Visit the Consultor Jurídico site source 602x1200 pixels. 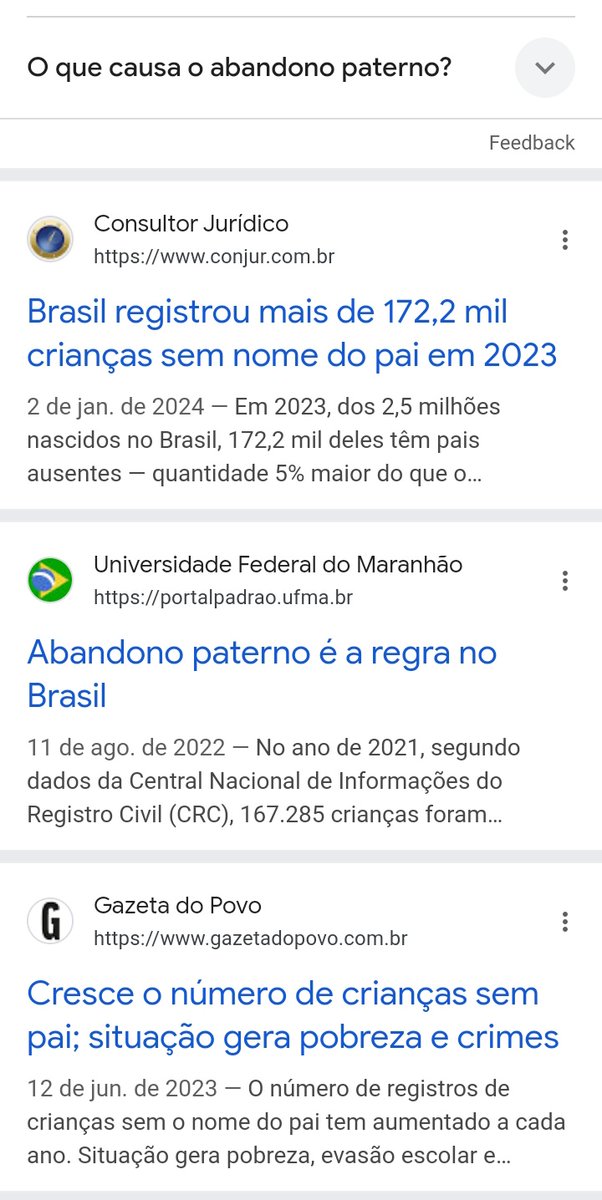pyautogui.click(x=190, y=240)
